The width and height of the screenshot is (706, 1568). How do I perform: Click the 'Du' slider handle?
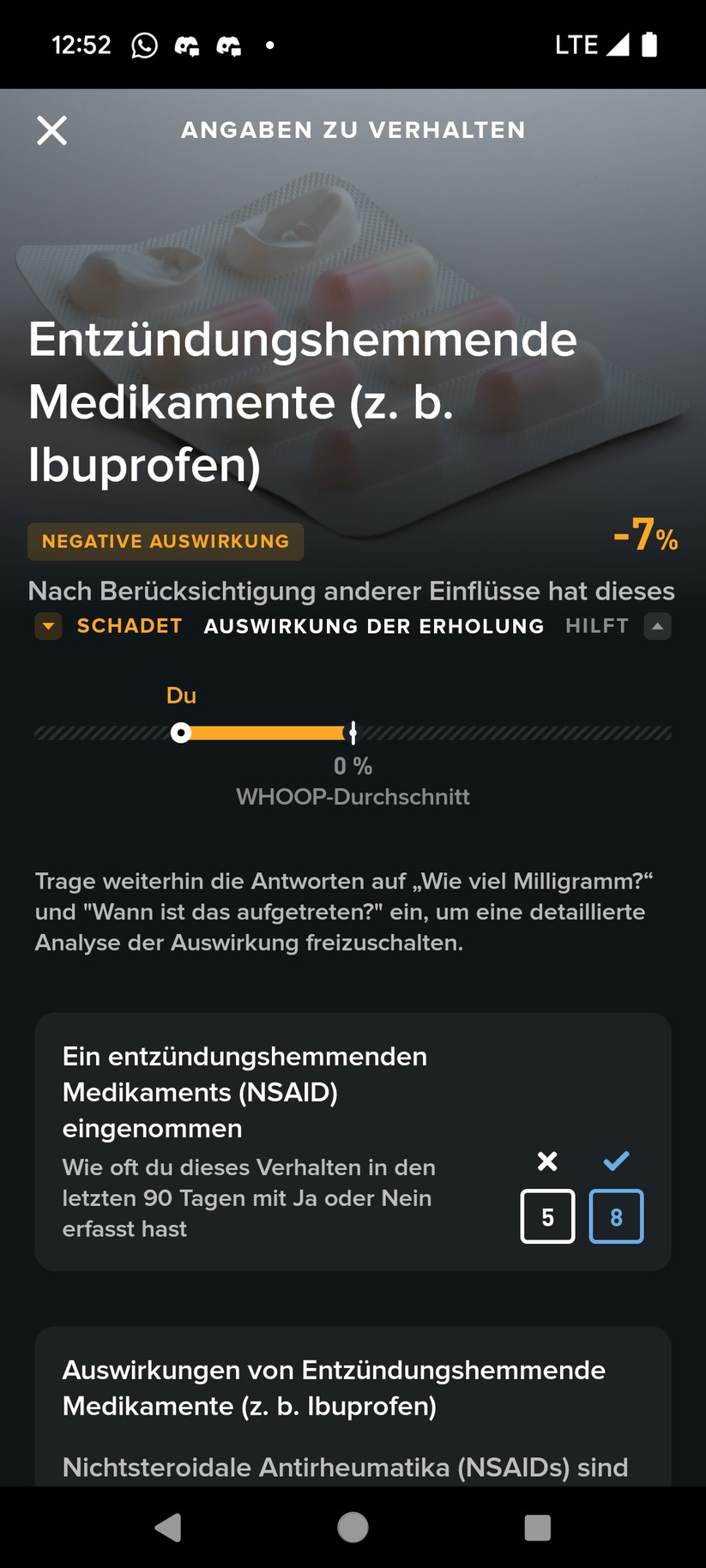tap(182, 733)
